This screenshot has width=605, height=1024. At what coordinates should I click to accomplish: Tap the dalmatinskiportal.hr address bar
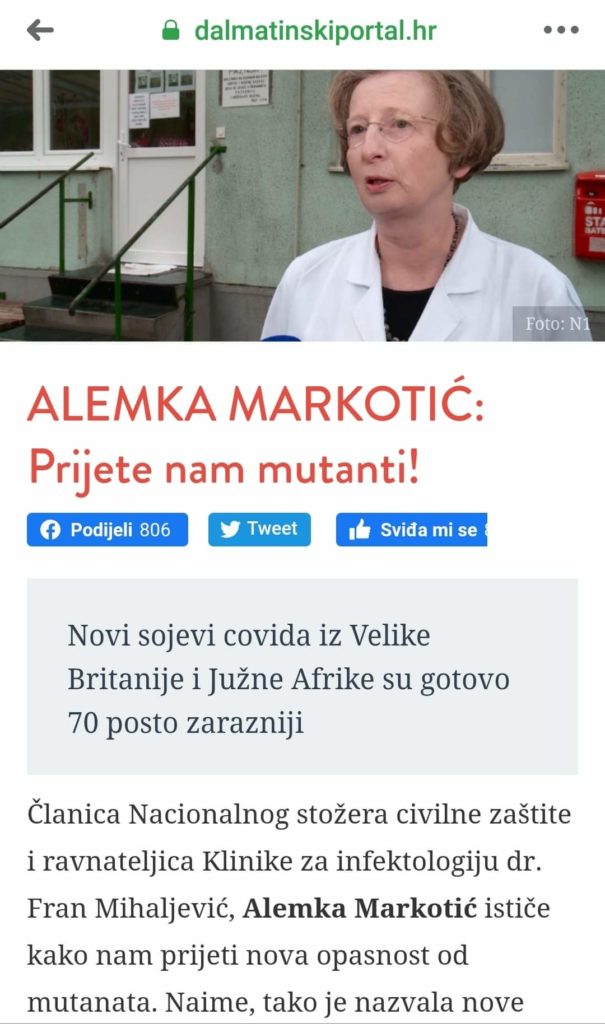(300, 30)
